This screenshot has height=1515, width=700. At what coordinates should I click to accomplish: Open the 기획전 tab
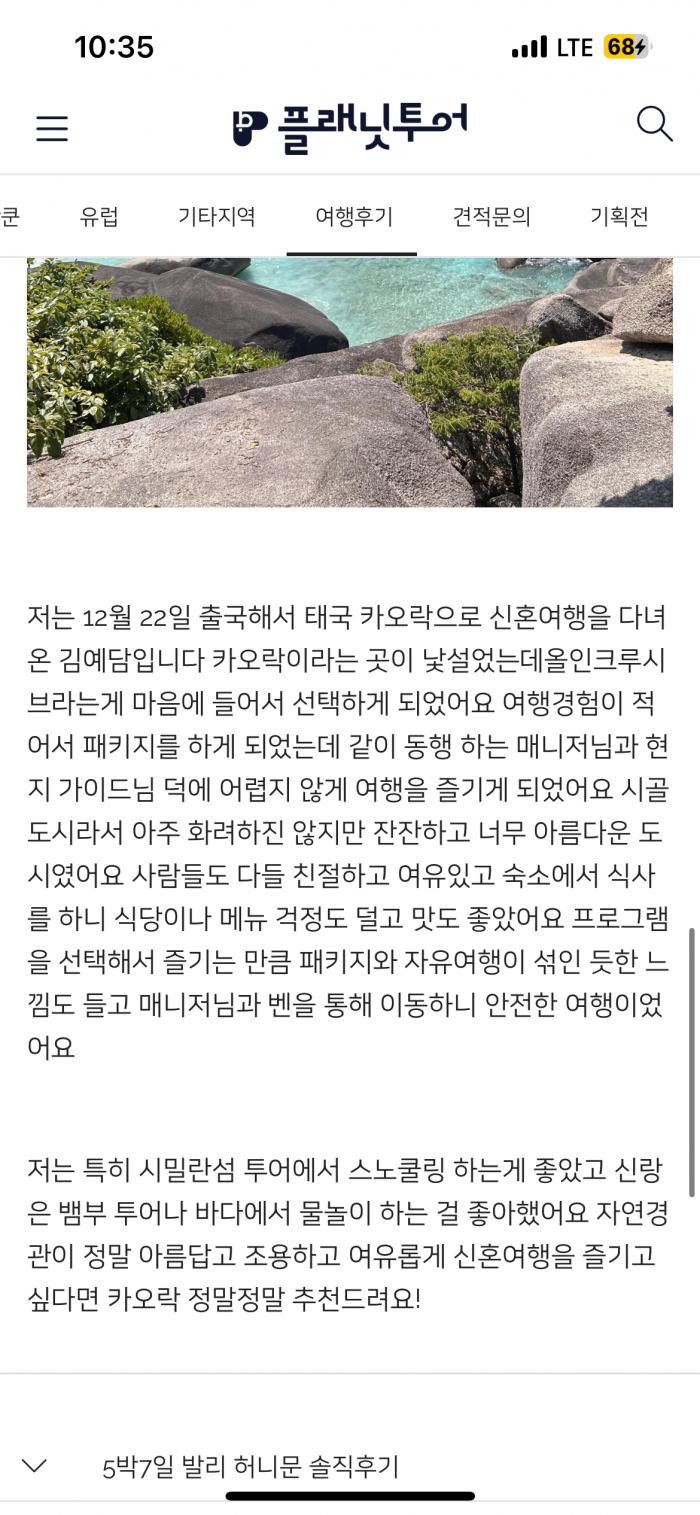[x=619, y=216]
